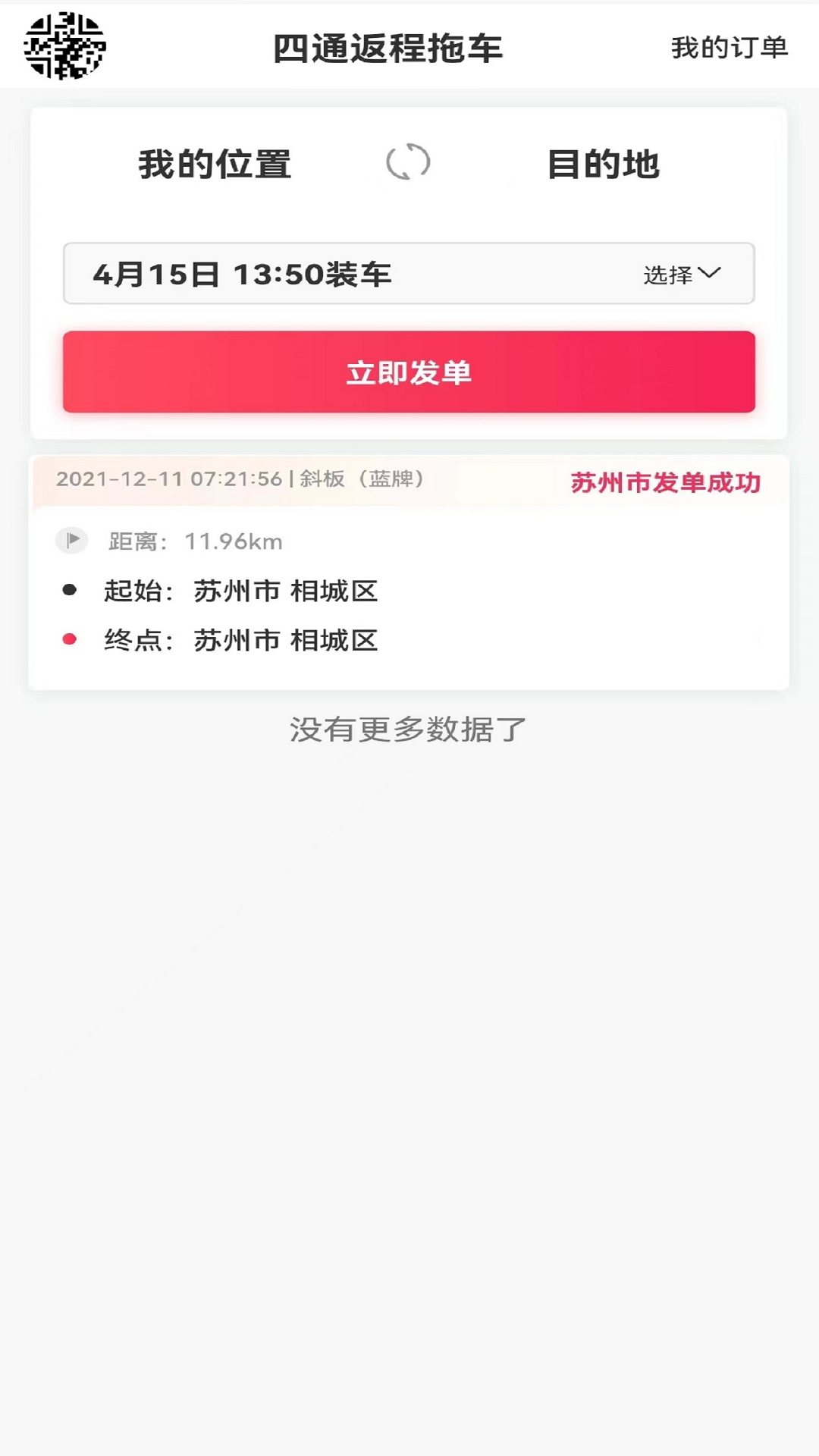The height and width of the screenshot is (1456, 819).
Task: Choose the 目的地 destination
Action: click(603, 165)
